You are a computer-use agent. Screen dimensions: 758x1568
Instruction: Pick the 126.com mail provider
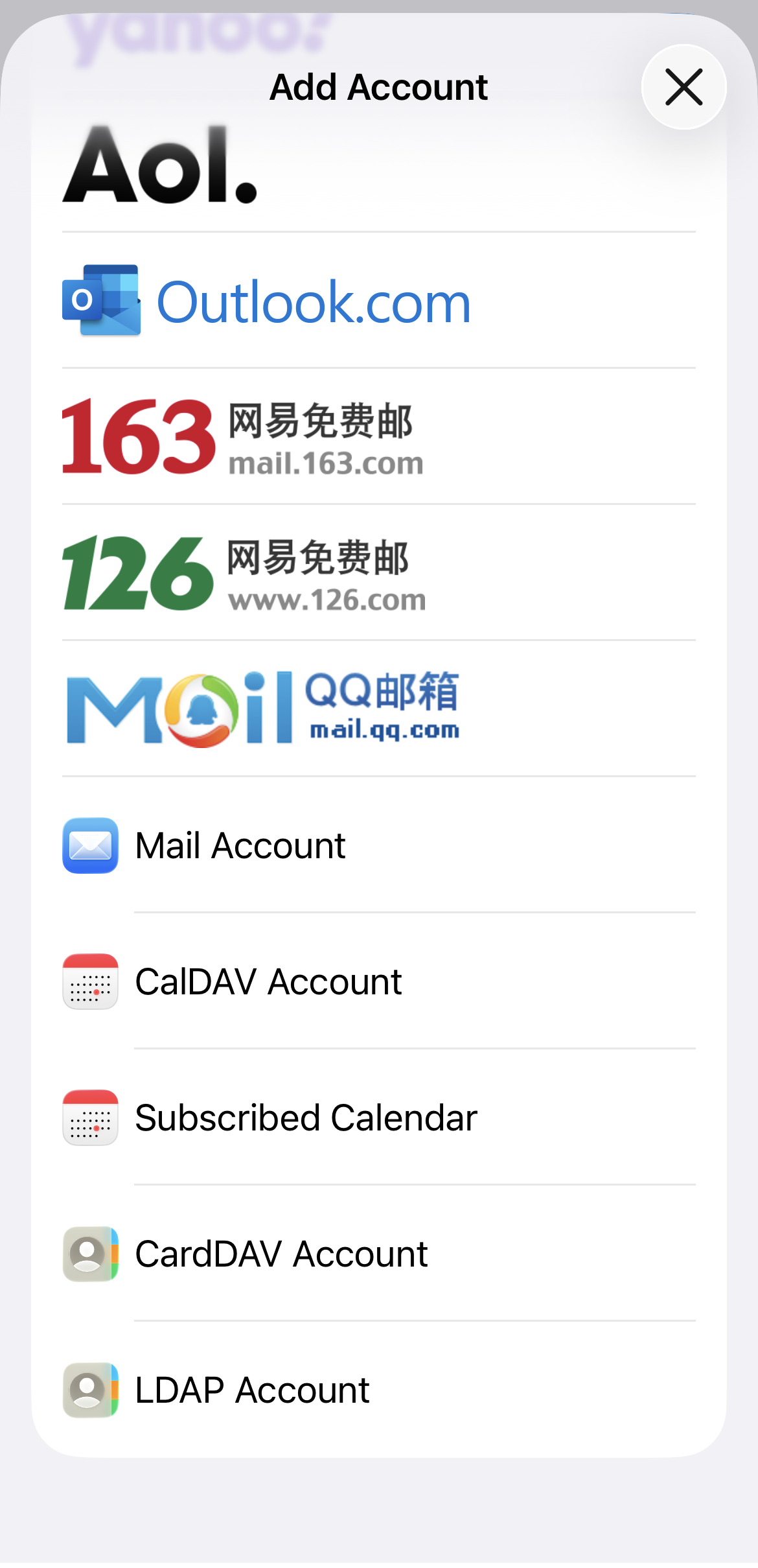[244, 573]
